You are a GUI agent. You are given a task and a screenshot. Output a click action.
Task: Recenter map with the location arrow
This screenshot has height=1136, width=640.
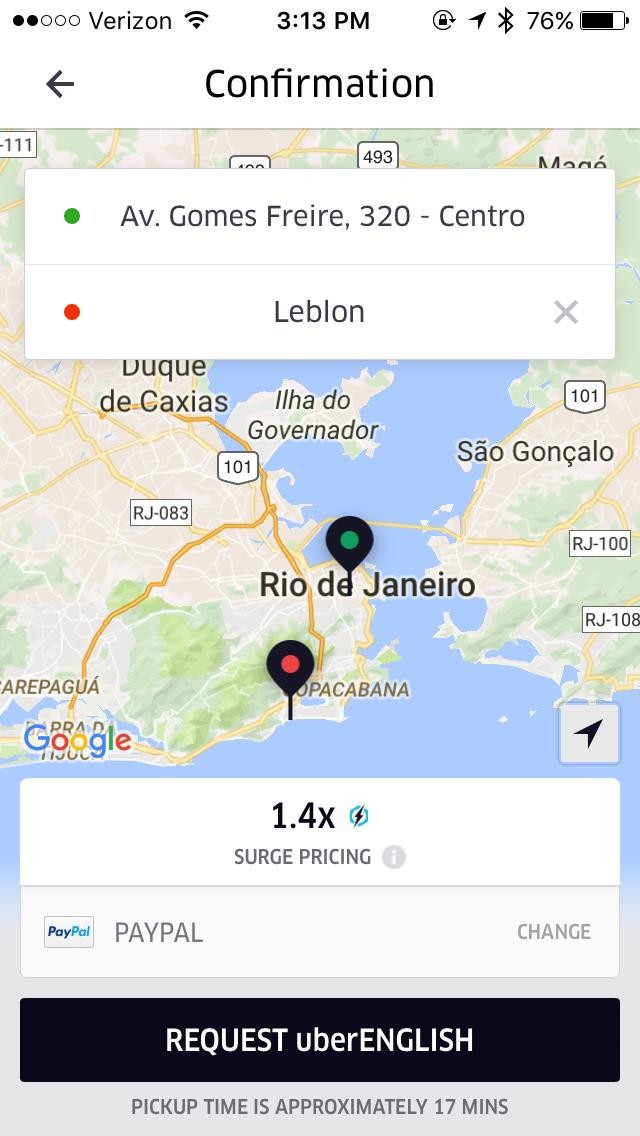(x=589, y=734)
